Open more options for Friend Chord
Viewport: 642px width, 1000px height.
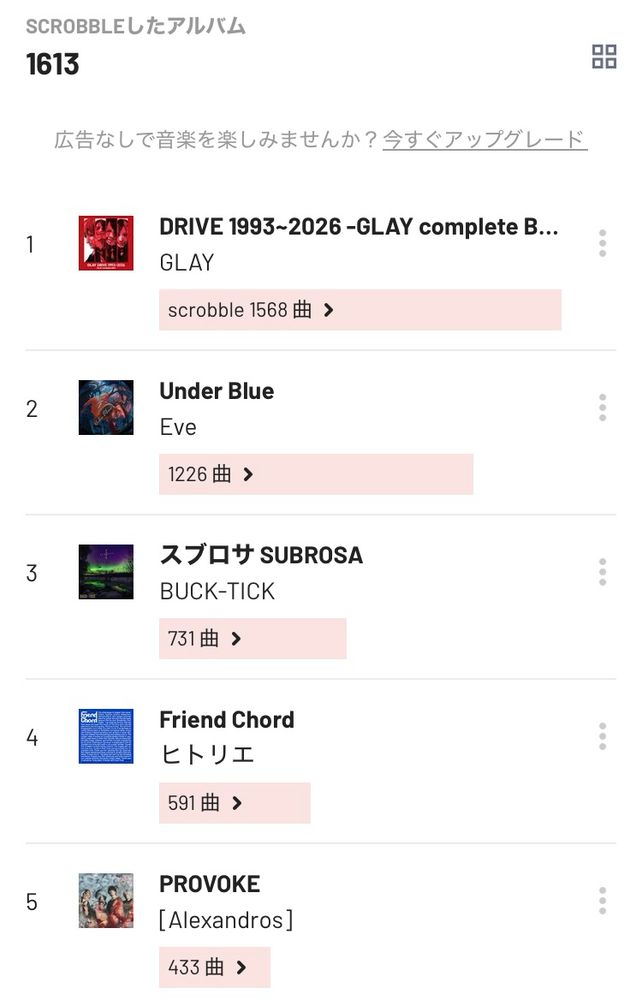[x=602, y=736]
